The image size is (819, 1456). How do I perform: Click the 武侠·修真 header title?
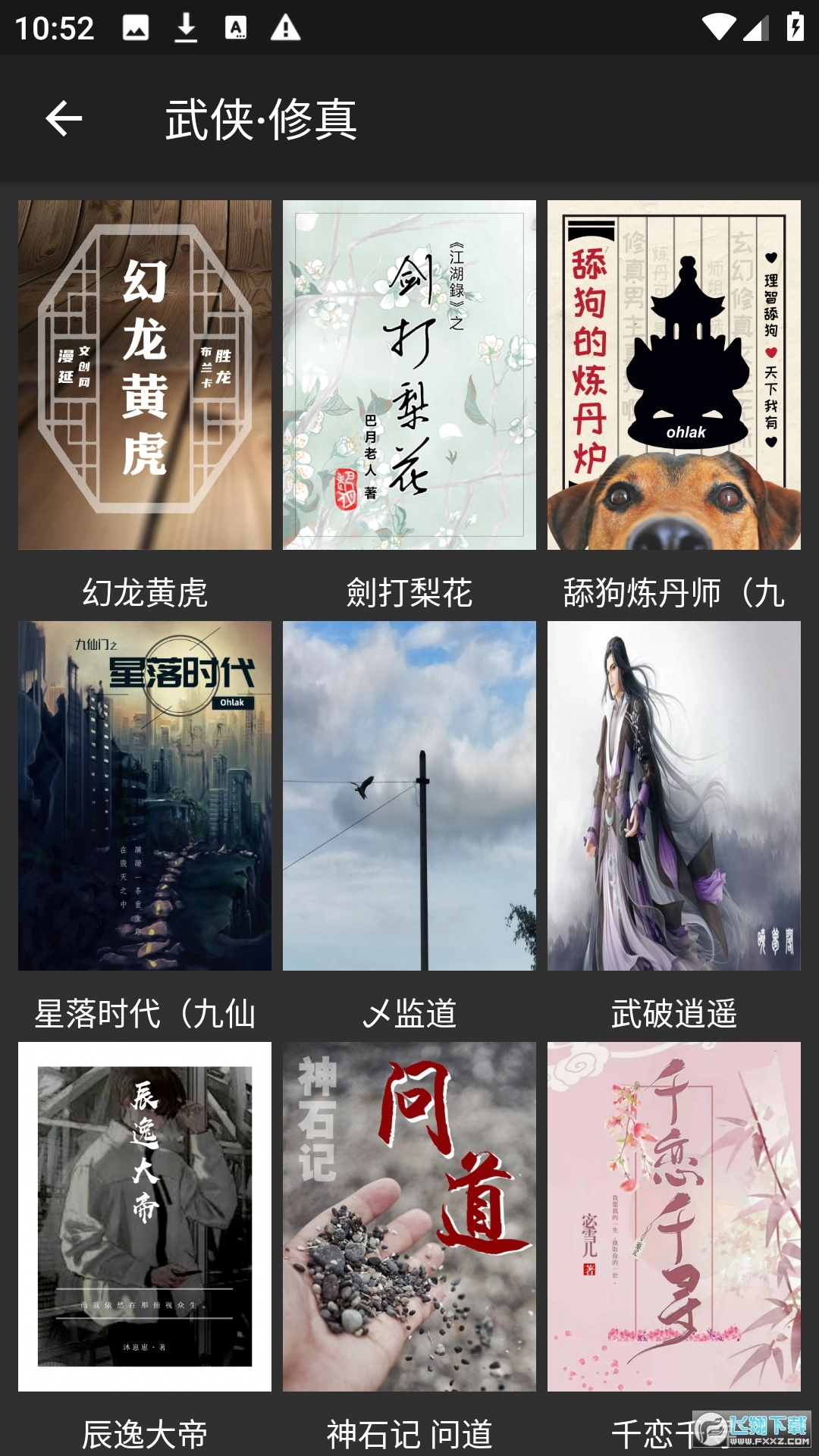pos(262,120)
